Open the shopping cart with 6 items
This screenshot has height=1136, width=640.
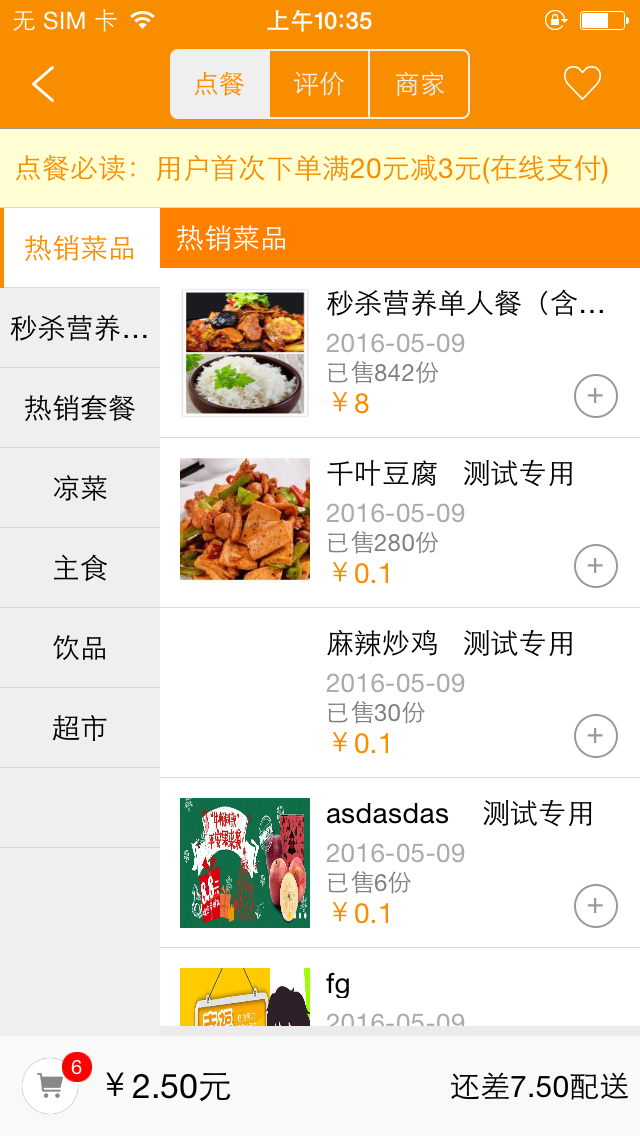(x=50, y=1085)
